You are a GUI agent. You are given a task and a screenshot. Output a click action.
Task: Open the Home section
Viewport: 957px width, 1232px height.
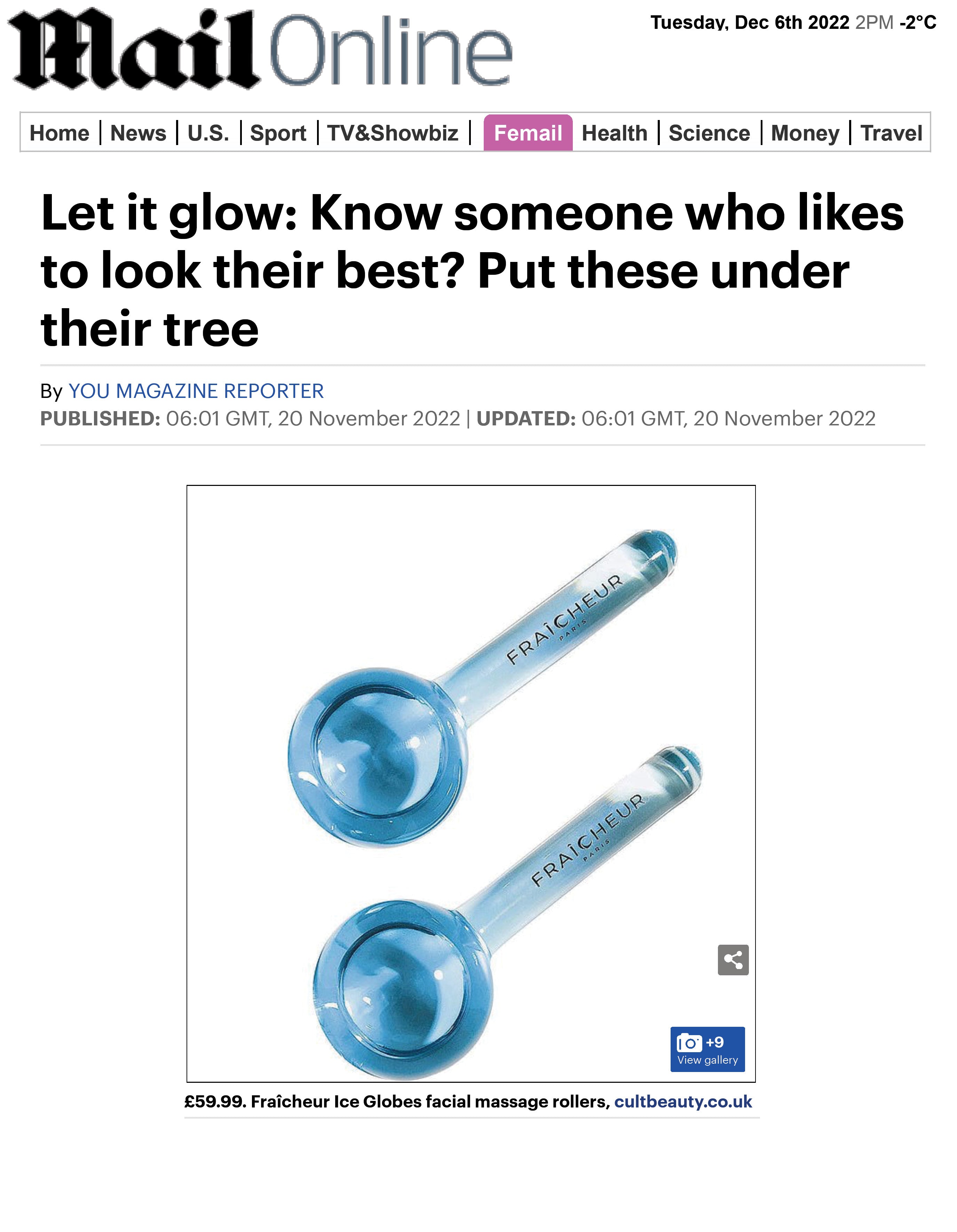coord(59,133)
